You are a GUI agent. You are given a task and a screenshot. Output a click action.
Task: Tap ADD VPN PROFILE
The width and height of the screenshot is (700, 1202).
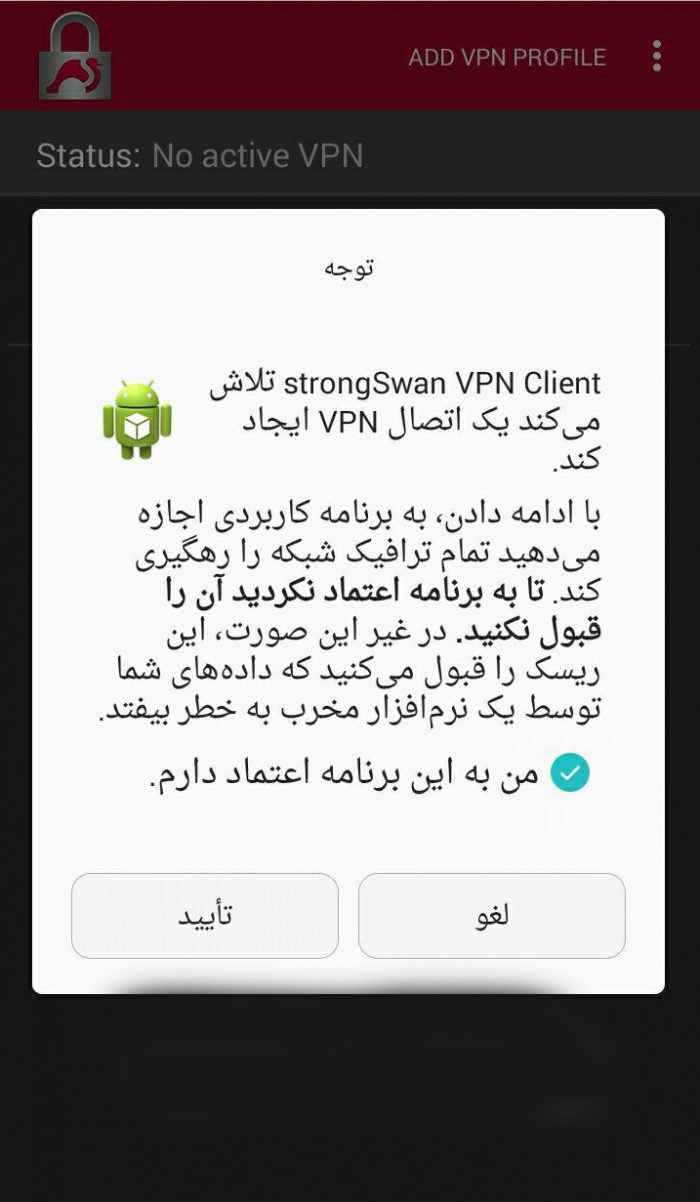pos(507,57)
